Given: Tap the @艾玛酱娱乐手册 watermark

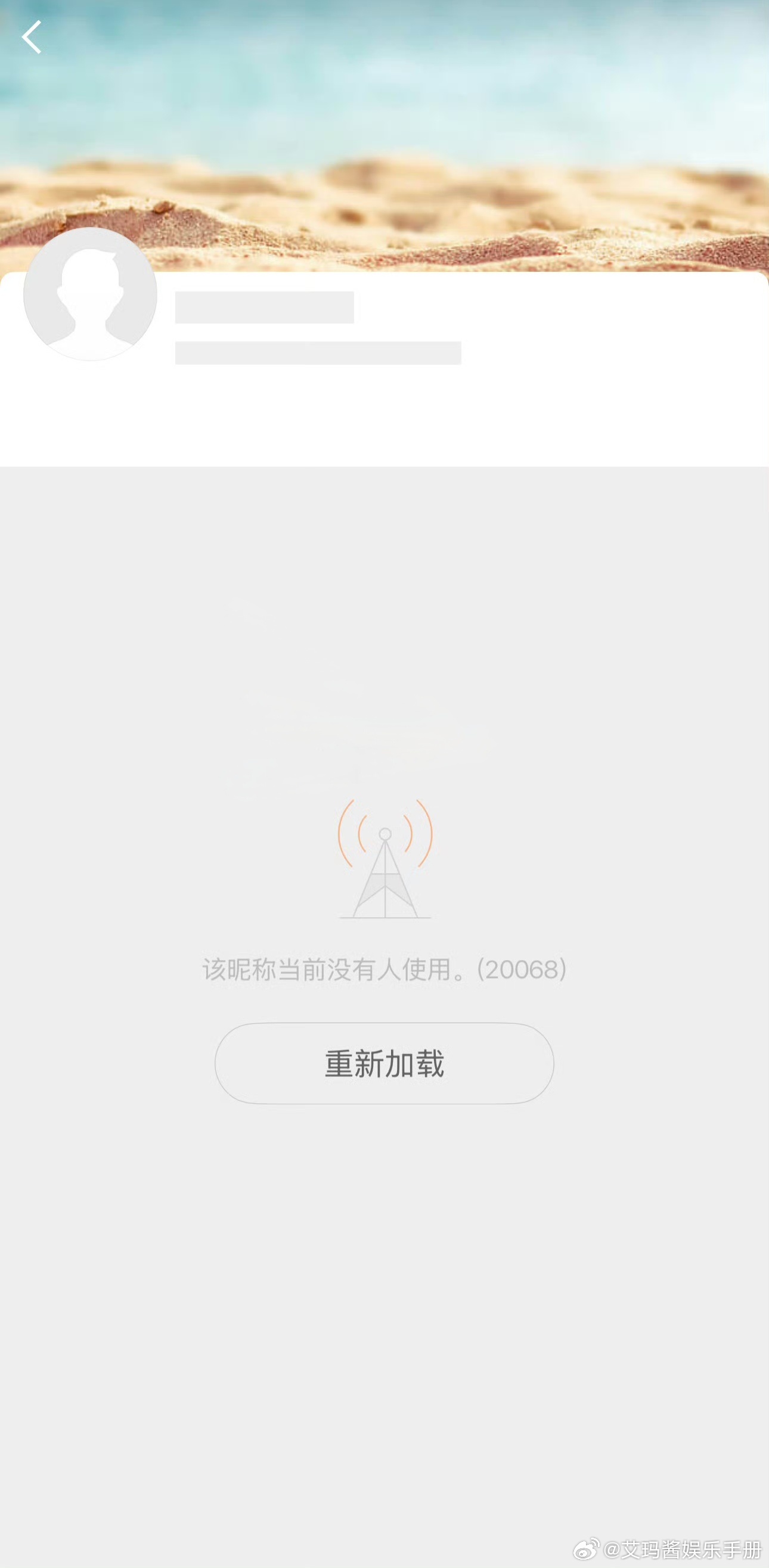Looking at the screenshot, I should pyautogui.click(x=671, y=1548).
